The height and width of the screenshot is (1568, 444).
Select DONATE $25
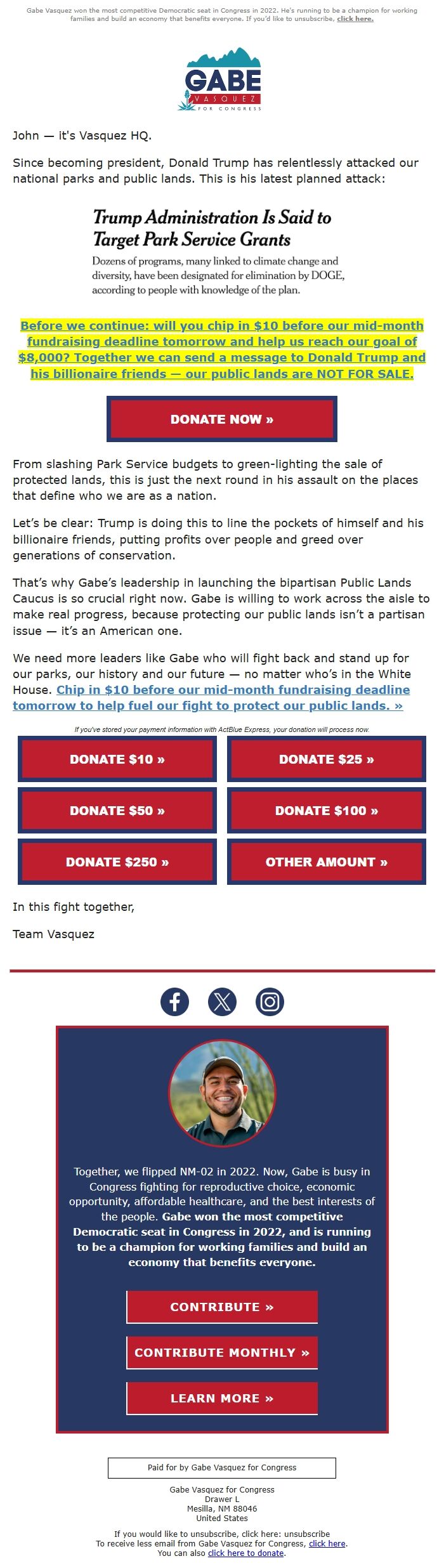[326, 759]
